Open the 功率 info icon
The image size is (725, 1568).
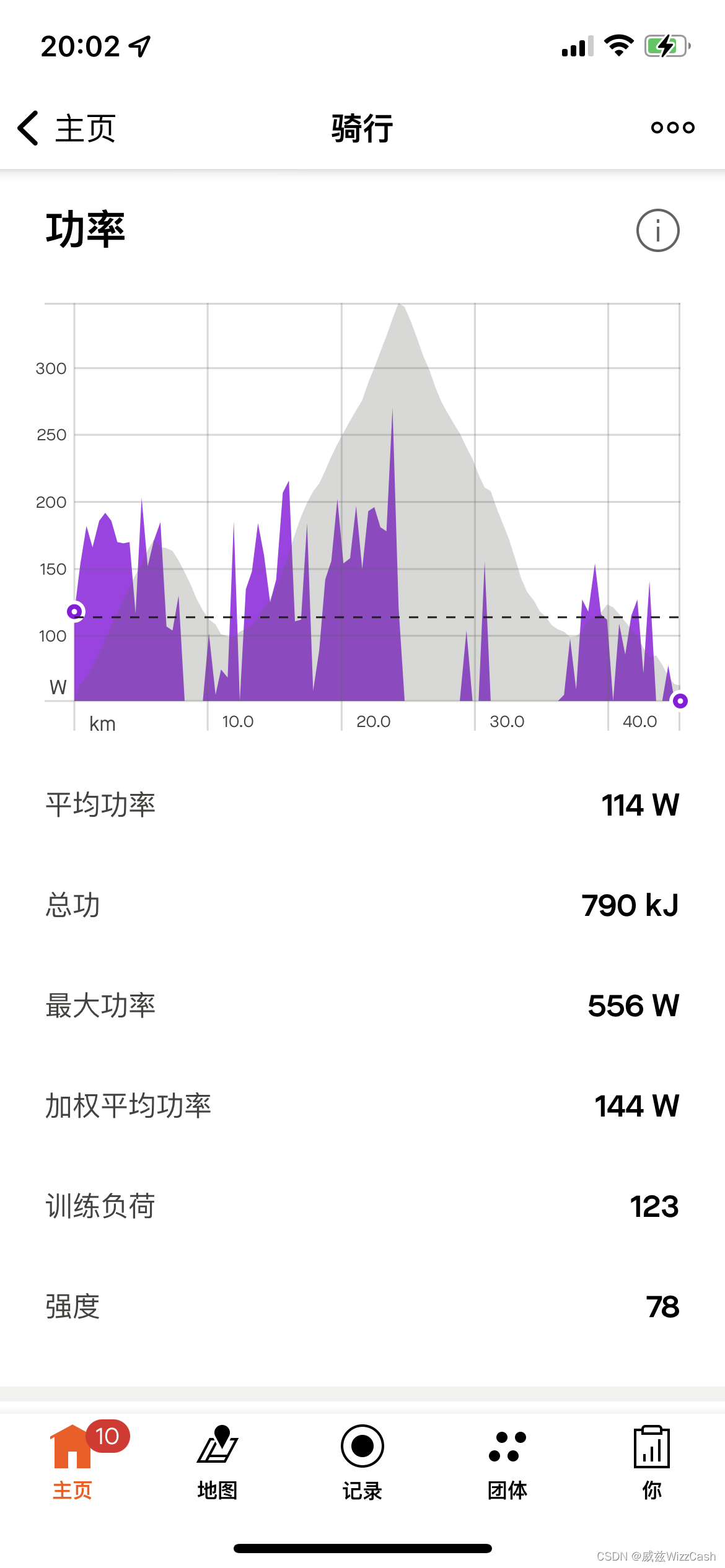[657, 230]
